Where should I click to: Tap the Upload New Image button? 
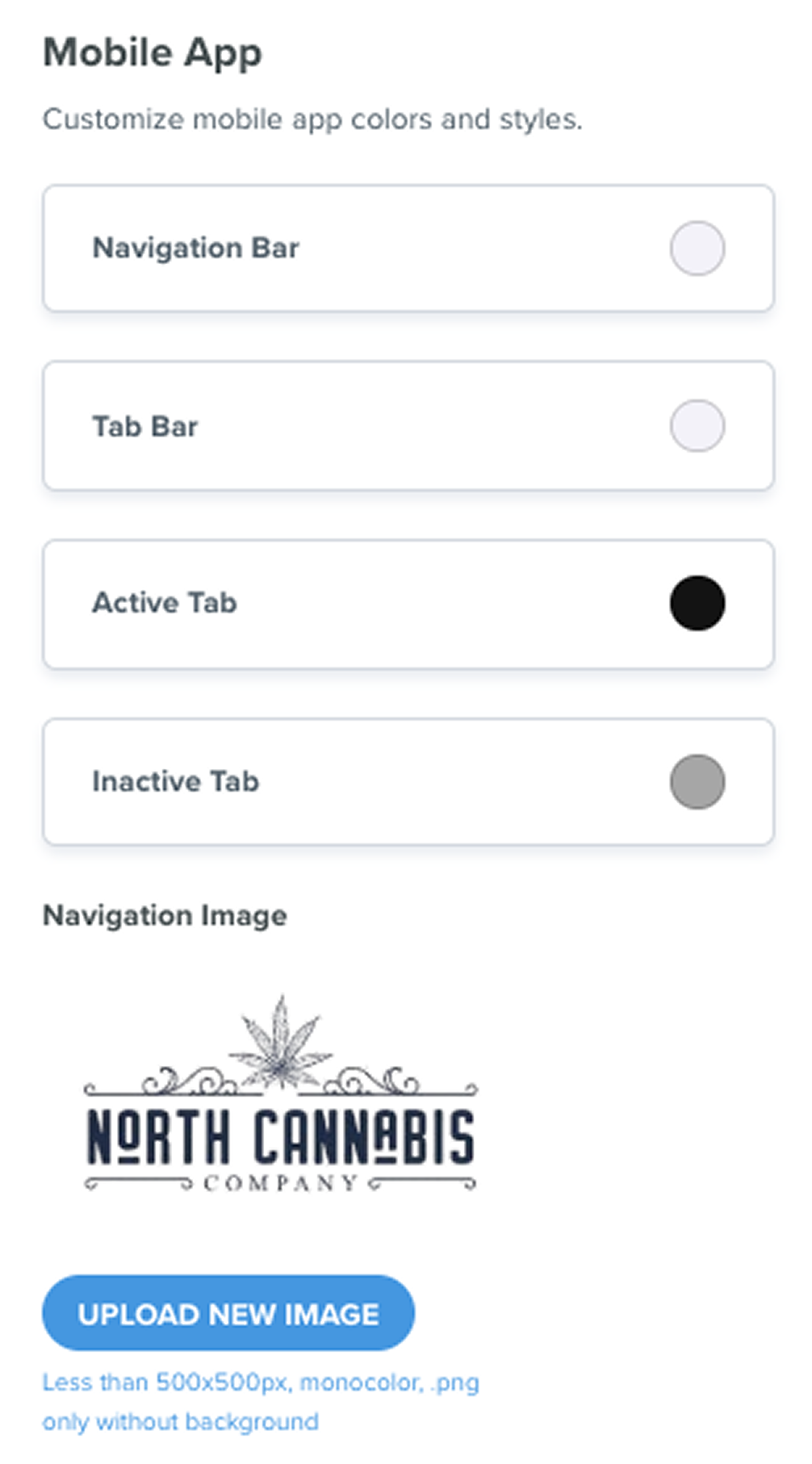228,1314
